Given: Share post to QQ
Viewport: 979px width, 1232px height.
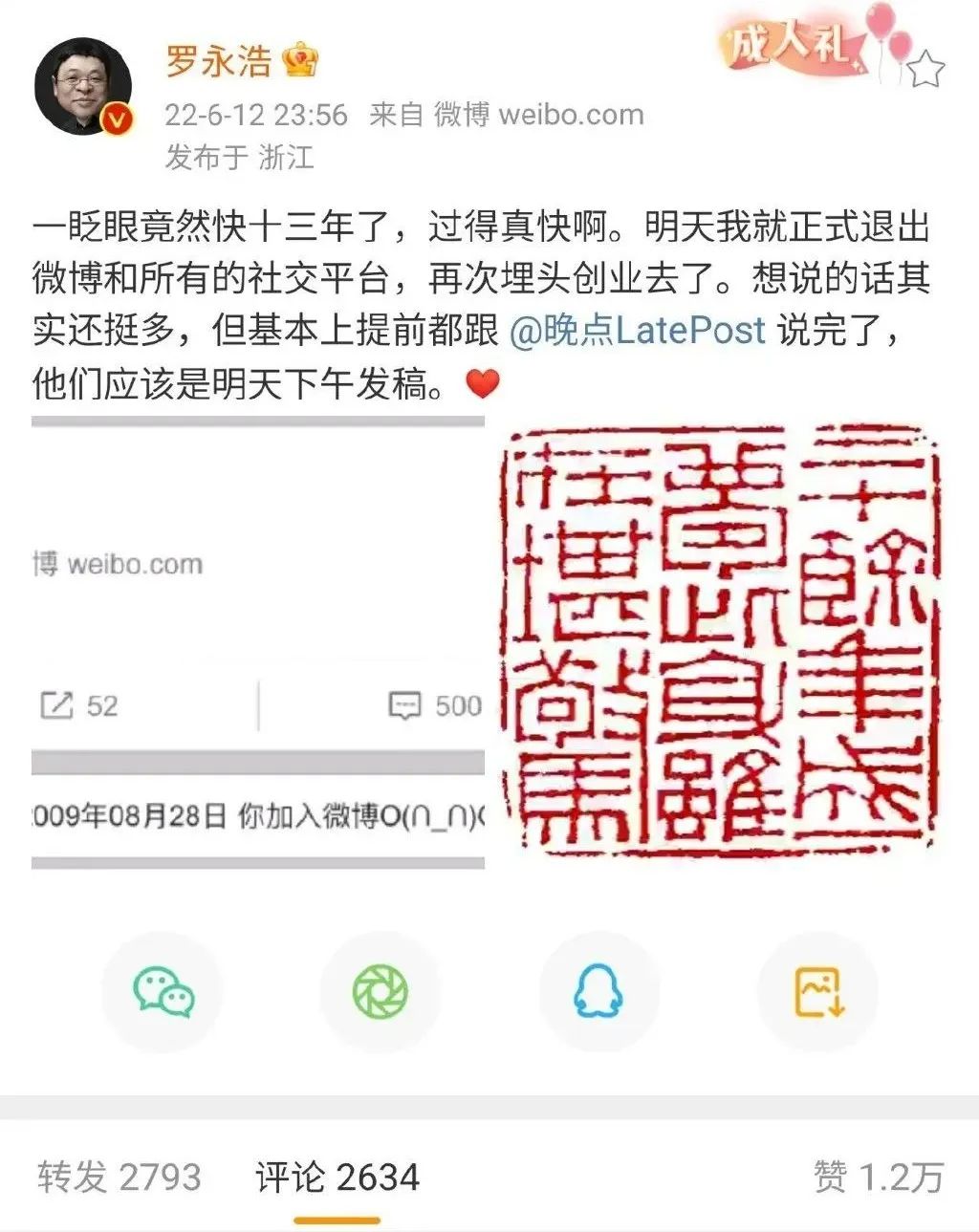Looking at the screenshot, I should pos(598,991).
